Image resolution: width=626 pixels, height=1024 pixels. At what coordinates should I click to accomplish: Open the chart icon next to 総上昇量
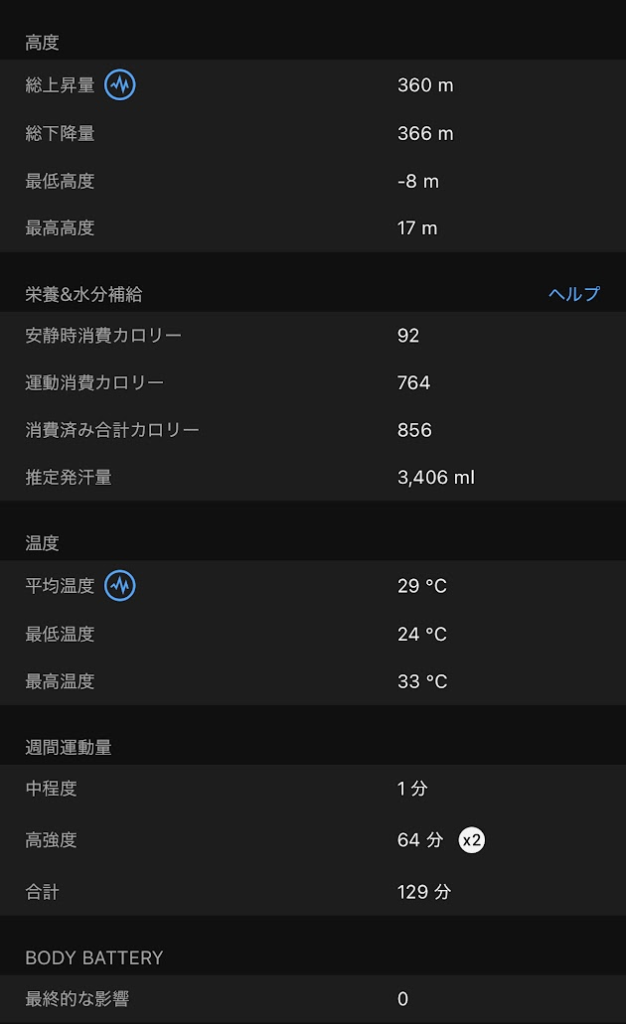click(120, 85)
